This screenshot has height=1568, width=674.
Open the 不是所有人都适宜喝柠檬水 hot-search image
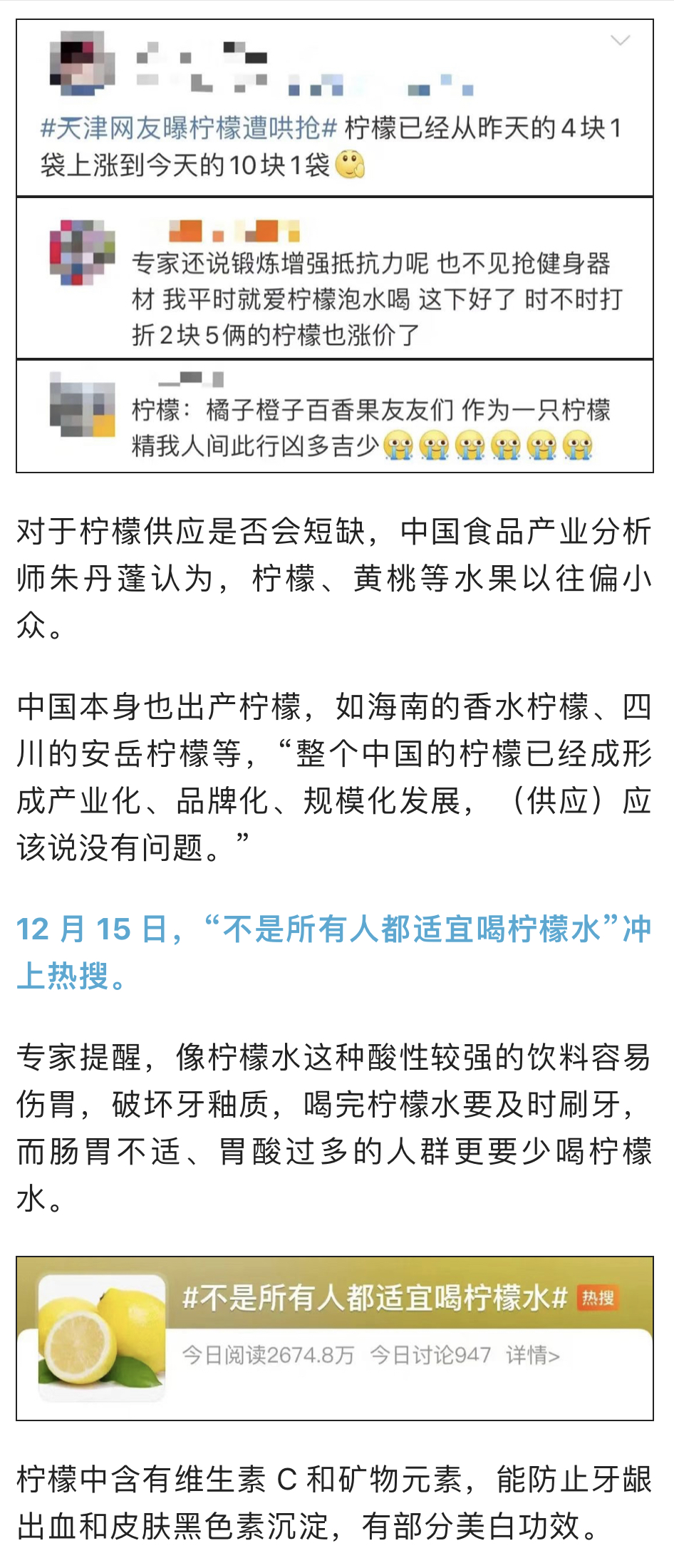335,1338
